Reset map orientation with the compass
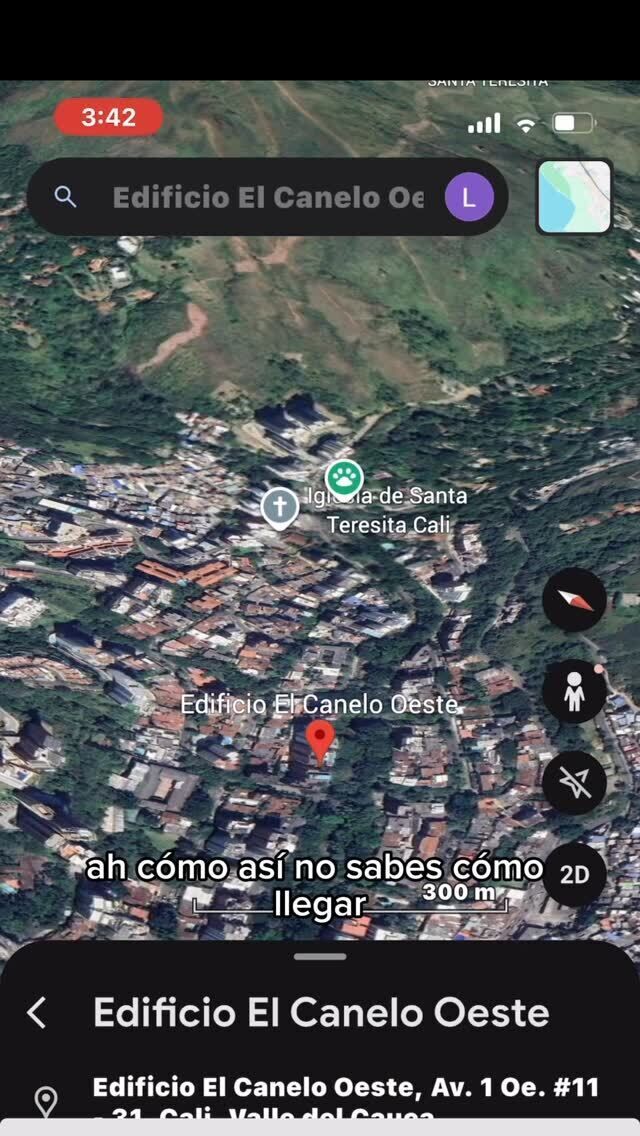Screen dimensions: 640x1136 point(574,600)
